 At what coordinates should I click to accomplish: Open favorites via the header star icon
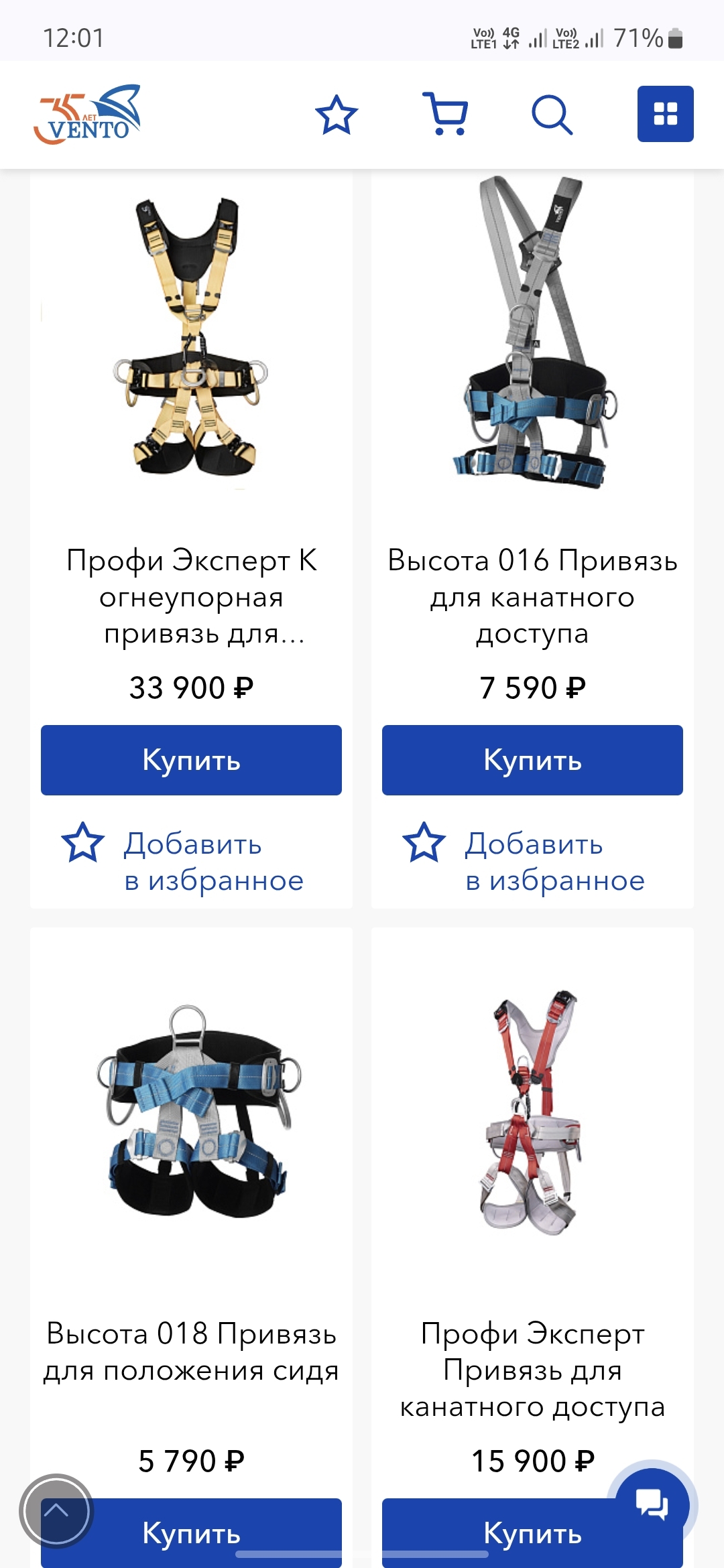(337, 115)
